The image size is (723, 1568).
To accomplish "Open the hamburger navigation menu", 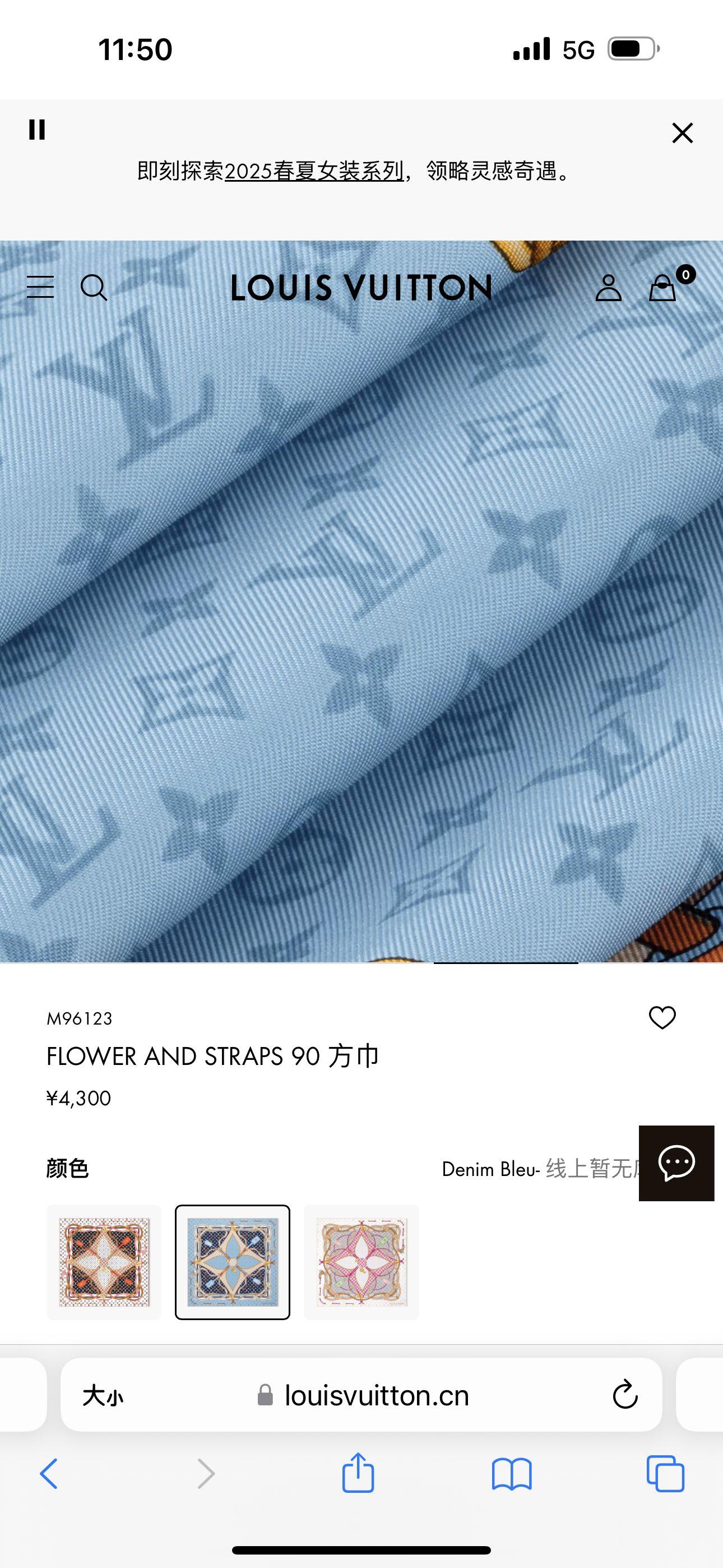I will (40, 287).
